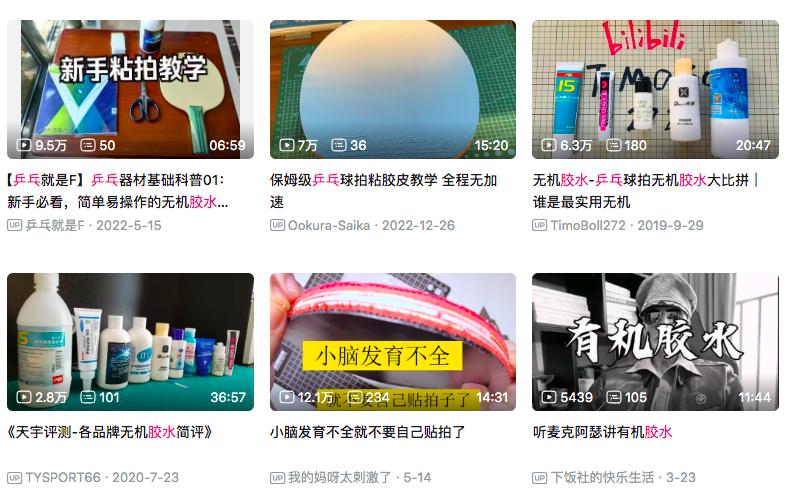Image resolution: width=807 pixels, height=500 pixels.
Task: Open title 听麦克阿瑟讲有机胶水
Action: [x=603, y=433]
